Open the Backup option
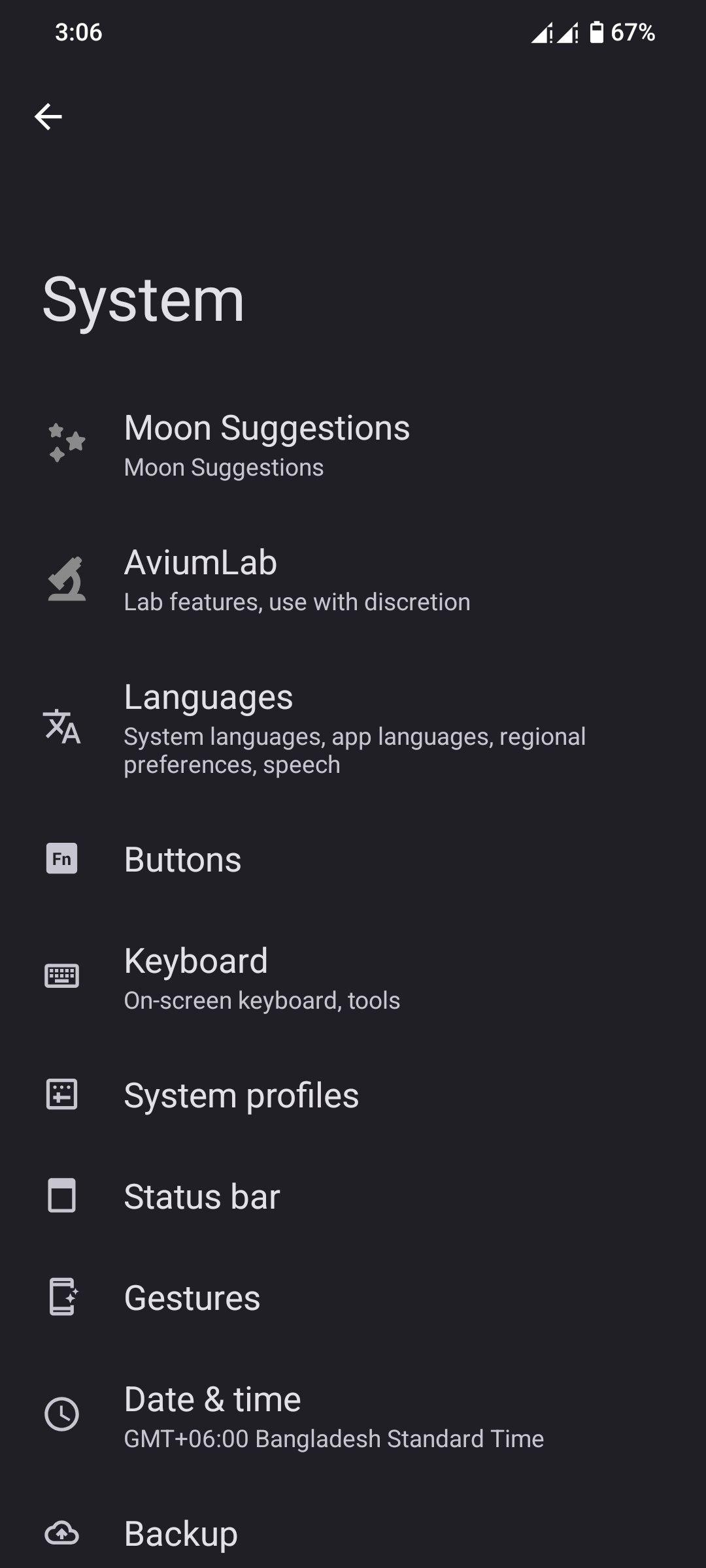The image size is (706, 1568). point(181,1533)
